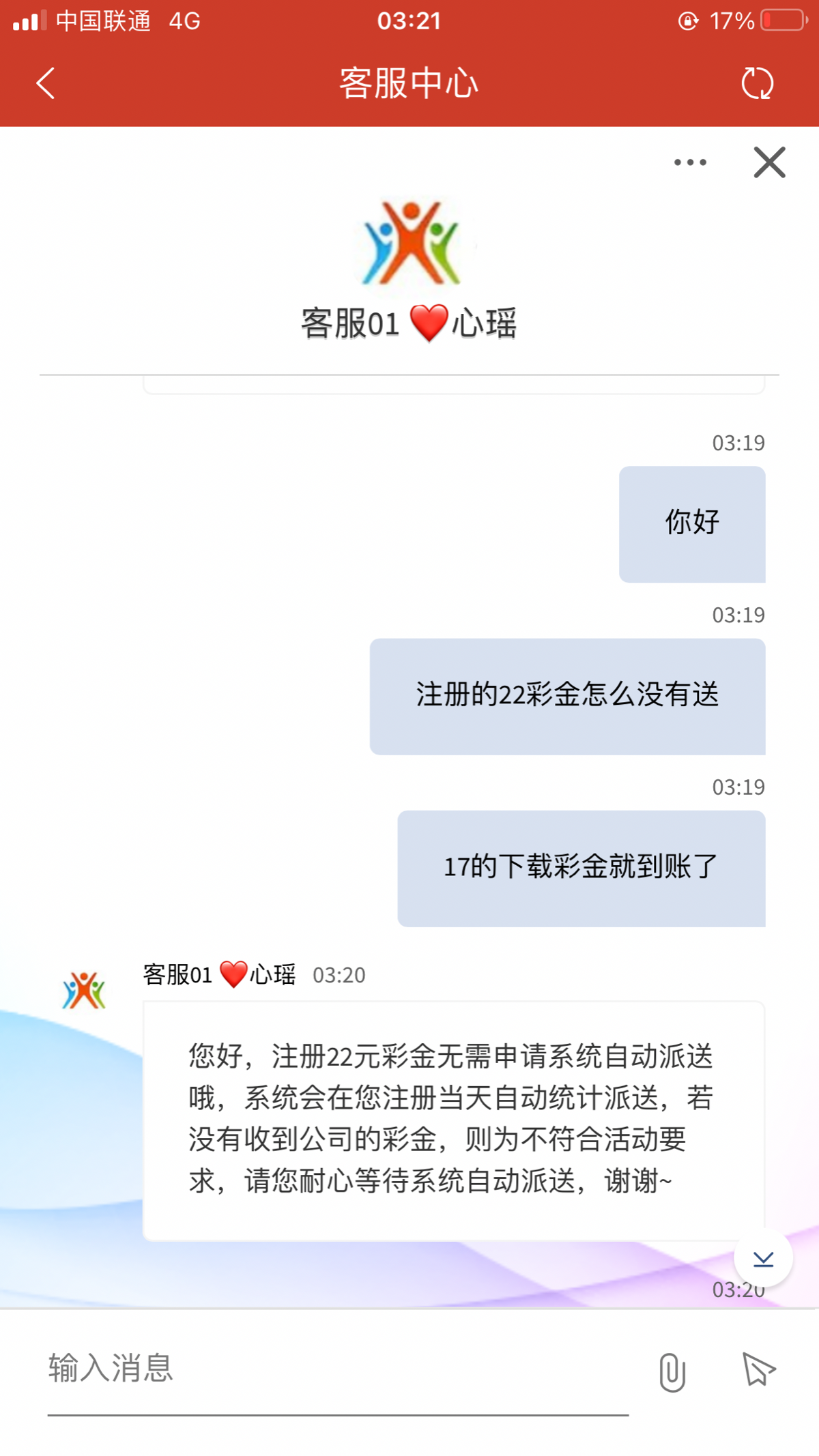Go back from 客服中心
The image size is (819, 1456).
coord(45,83)
